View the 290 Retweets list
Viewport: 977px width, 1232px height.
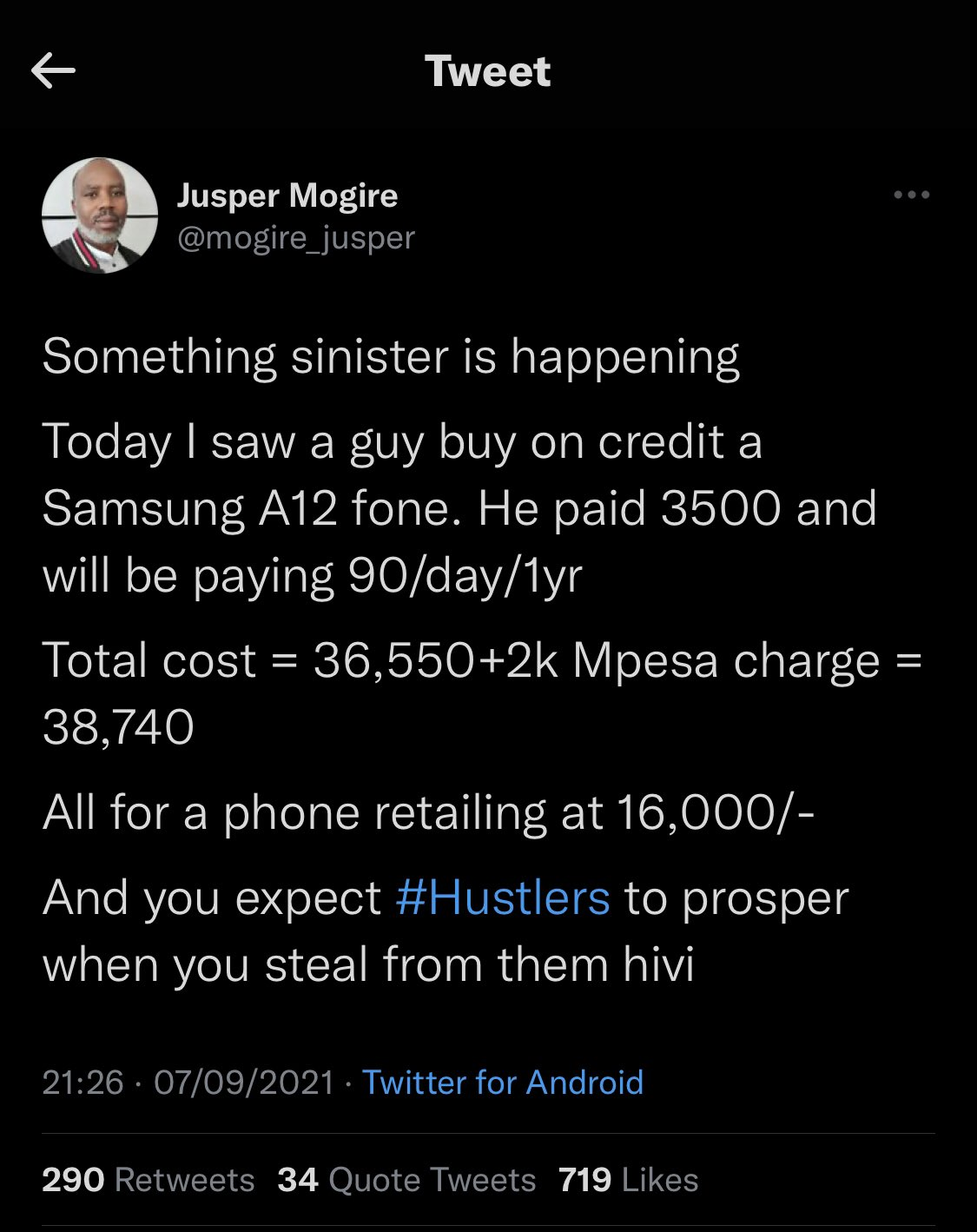pos(149,1180)
